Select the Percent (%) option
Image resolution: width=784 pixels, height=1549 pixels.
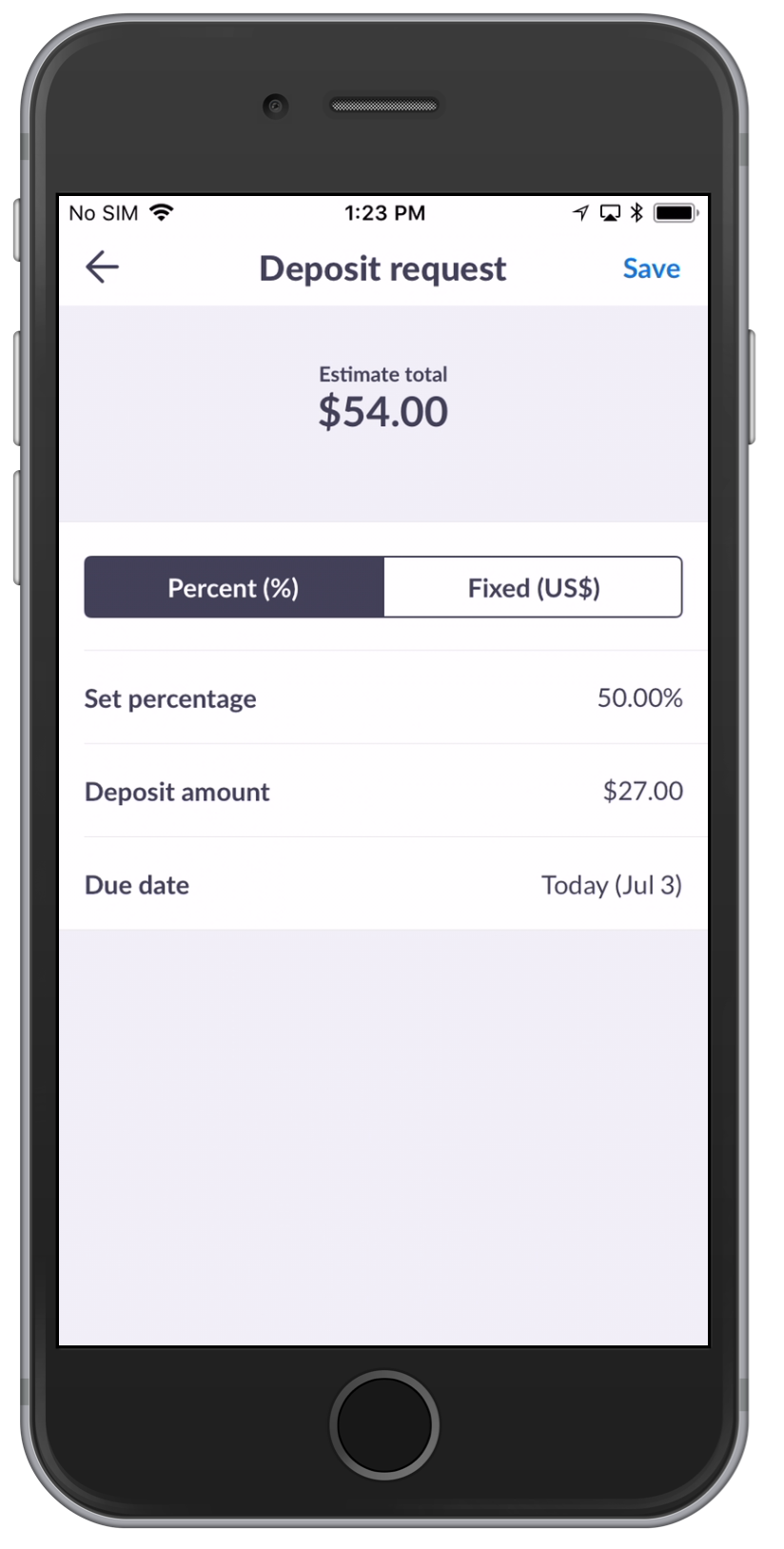pyautogui.click(x=234, y=587)
